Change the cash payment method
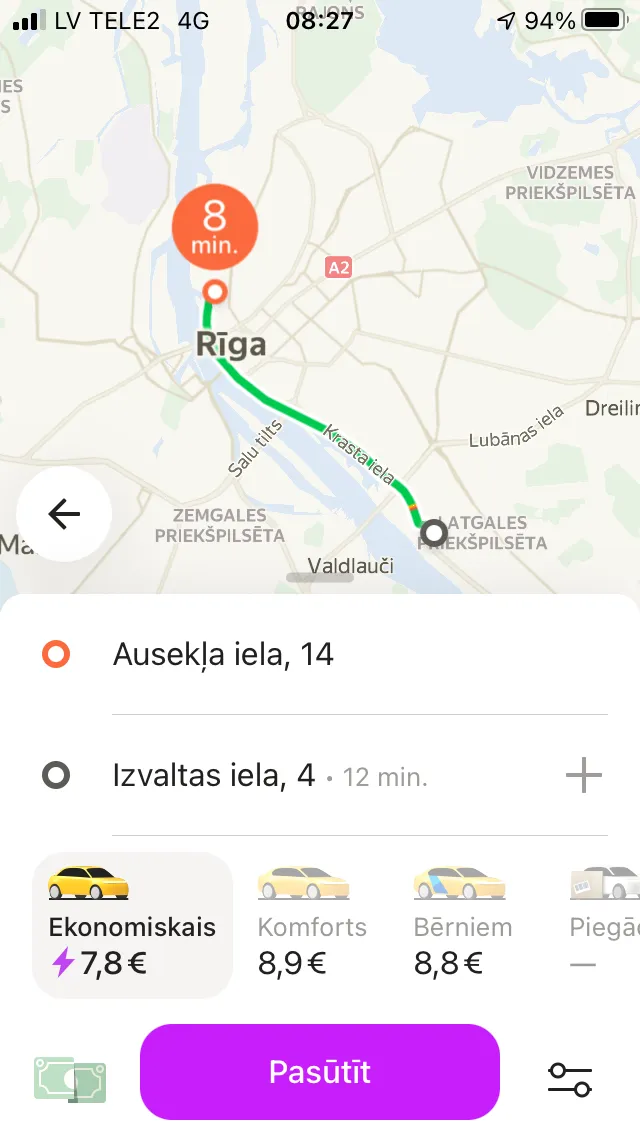 70,1079
